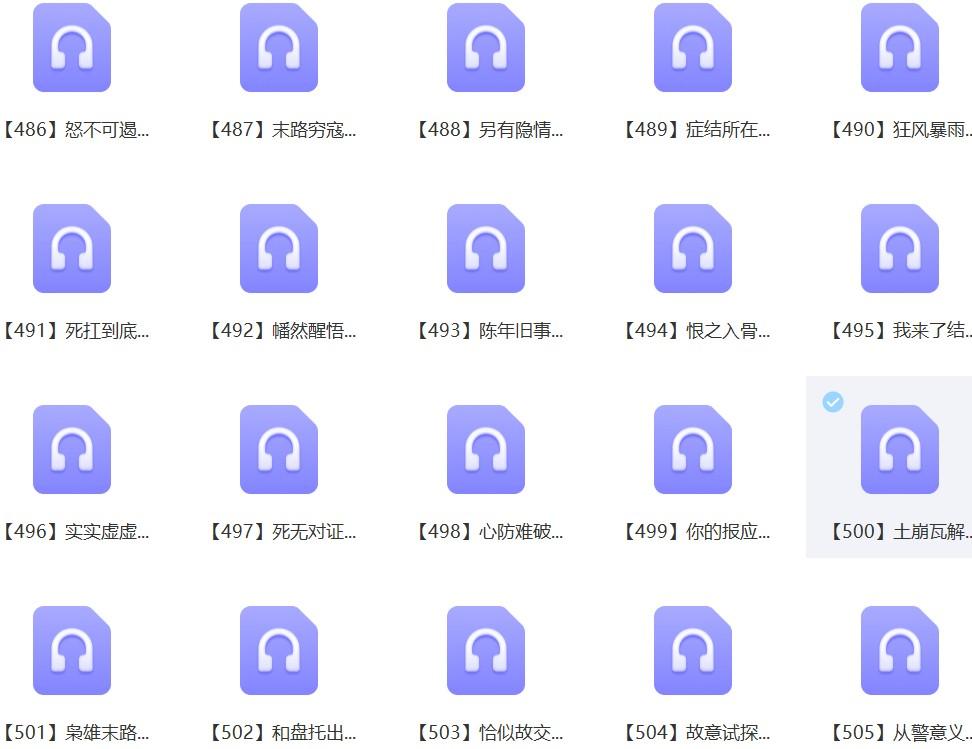Screen dimensions: 972x749
Task: Open audio file 【494】恨之入骨
Action: pyautogui.click(x=693, y=249)
